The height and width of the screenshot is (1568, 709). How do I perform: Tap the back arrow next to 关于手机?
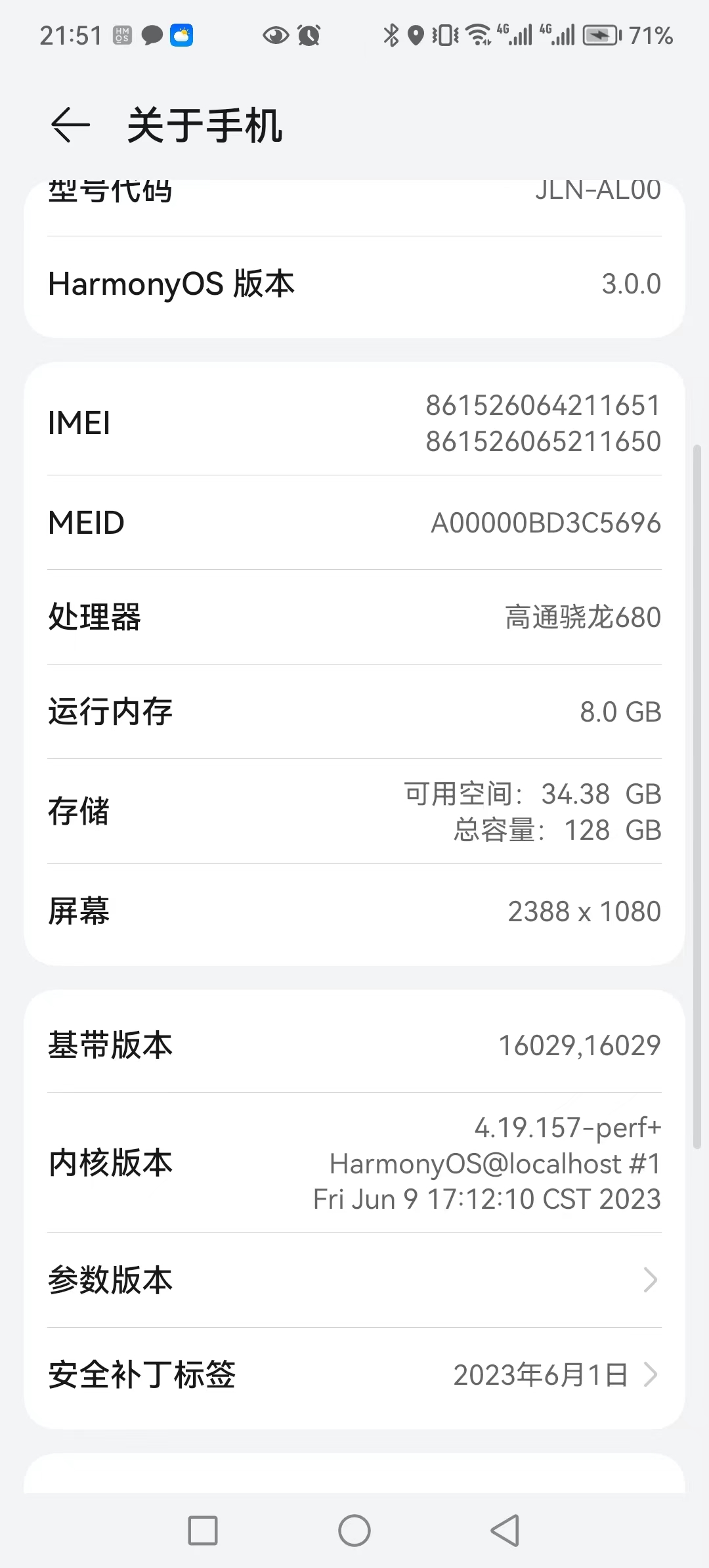70,125
